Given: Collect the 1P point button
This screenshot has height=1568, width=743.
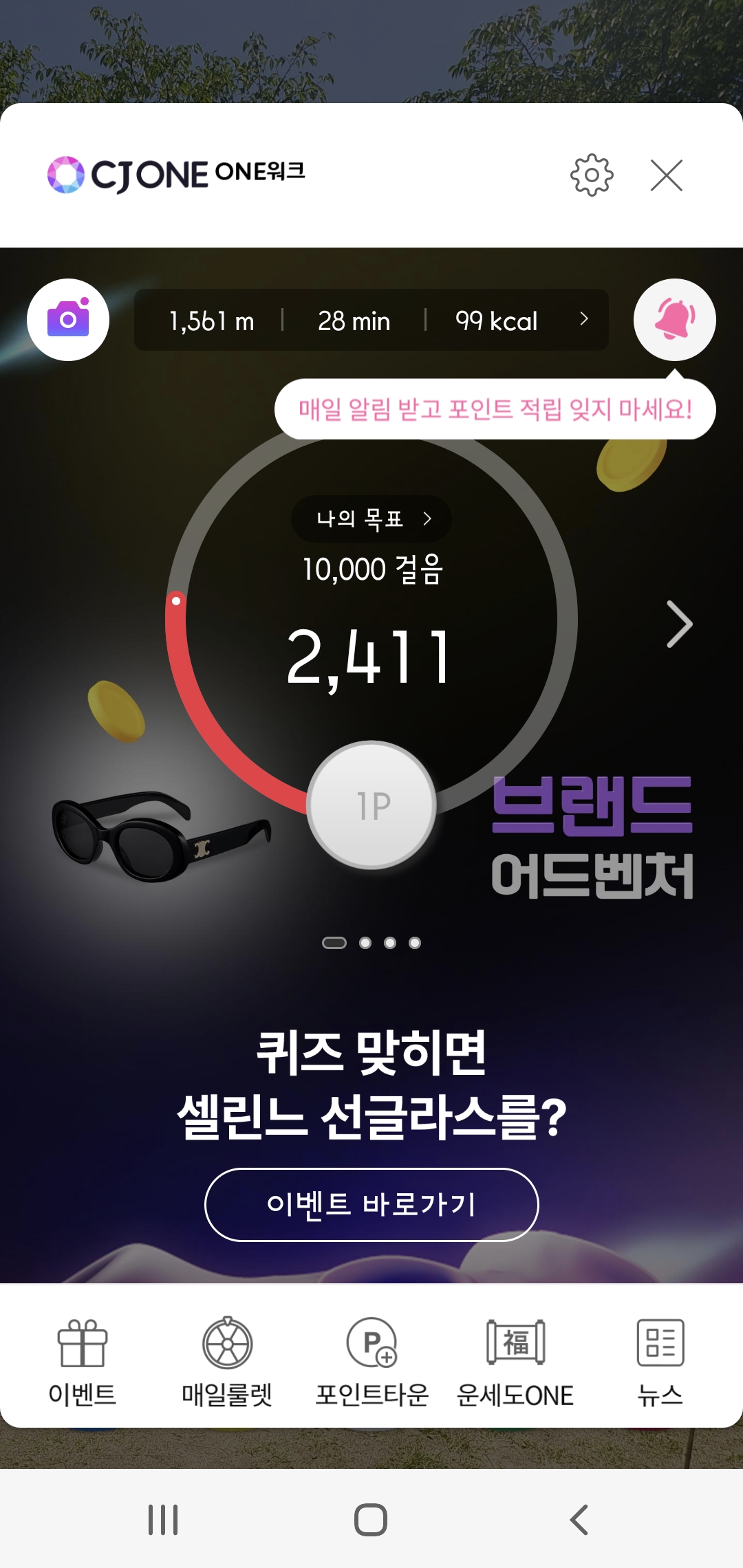Looking at the screenshot, I should point(371,805).
